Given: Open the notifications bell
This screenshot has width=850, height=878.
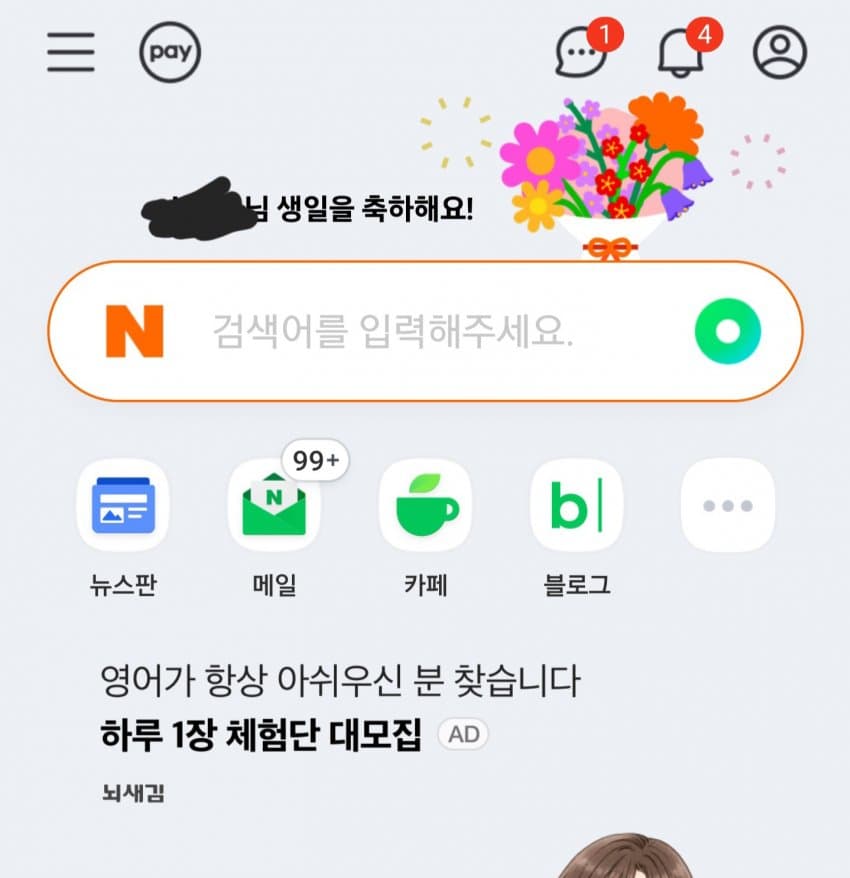Looking at the screenshot, I should [x=681, y=52].
